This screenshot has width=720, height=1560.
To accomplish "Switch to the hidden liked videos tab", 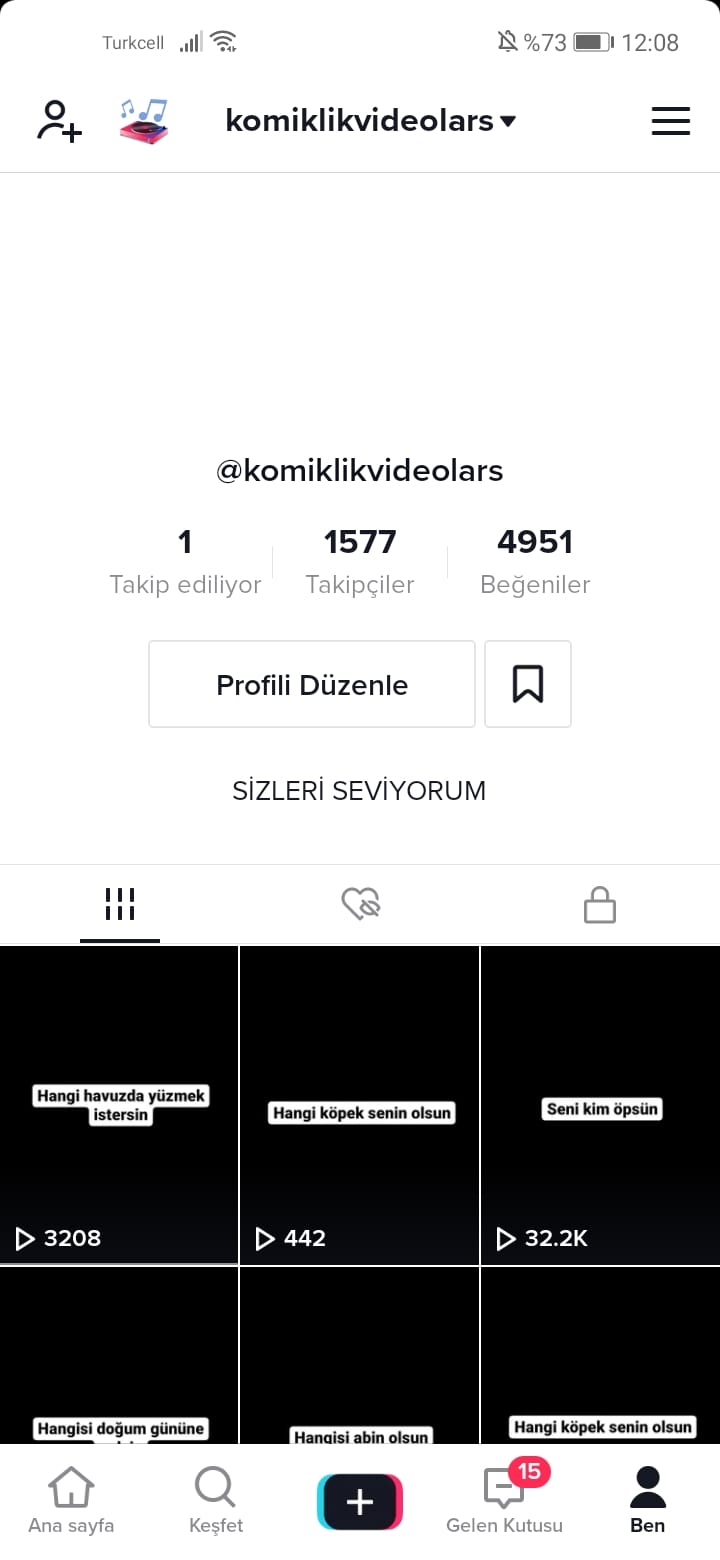I will tap(360, 904).
